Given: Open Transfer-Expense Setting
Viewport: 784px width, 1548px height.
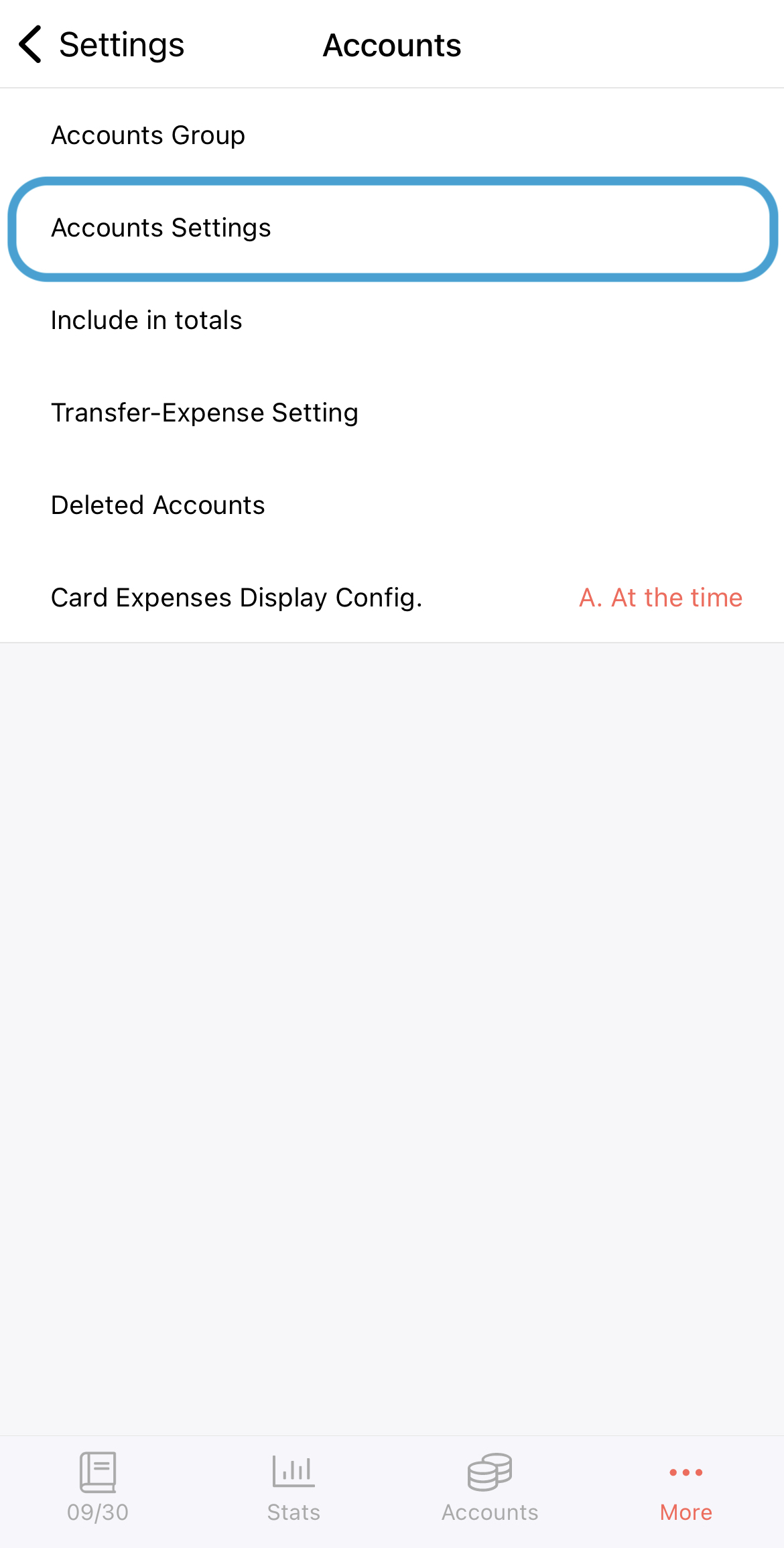Looking at the screenshot, I should click(392, 413).
